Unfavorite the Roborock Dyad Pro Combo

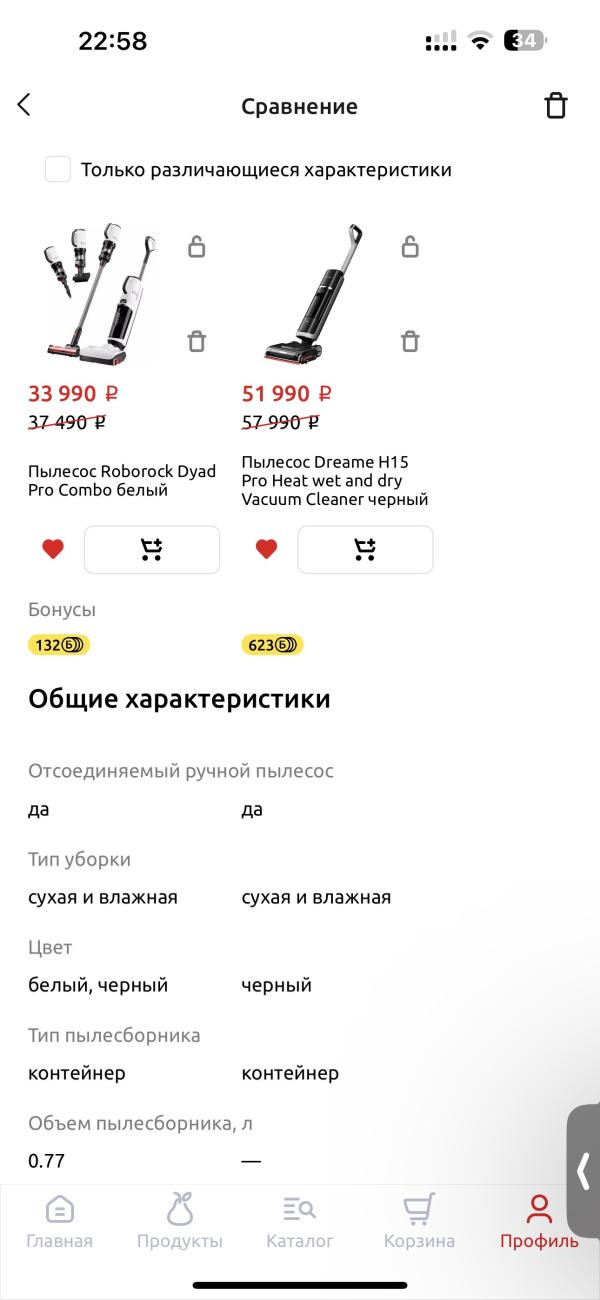pos(53,549)
